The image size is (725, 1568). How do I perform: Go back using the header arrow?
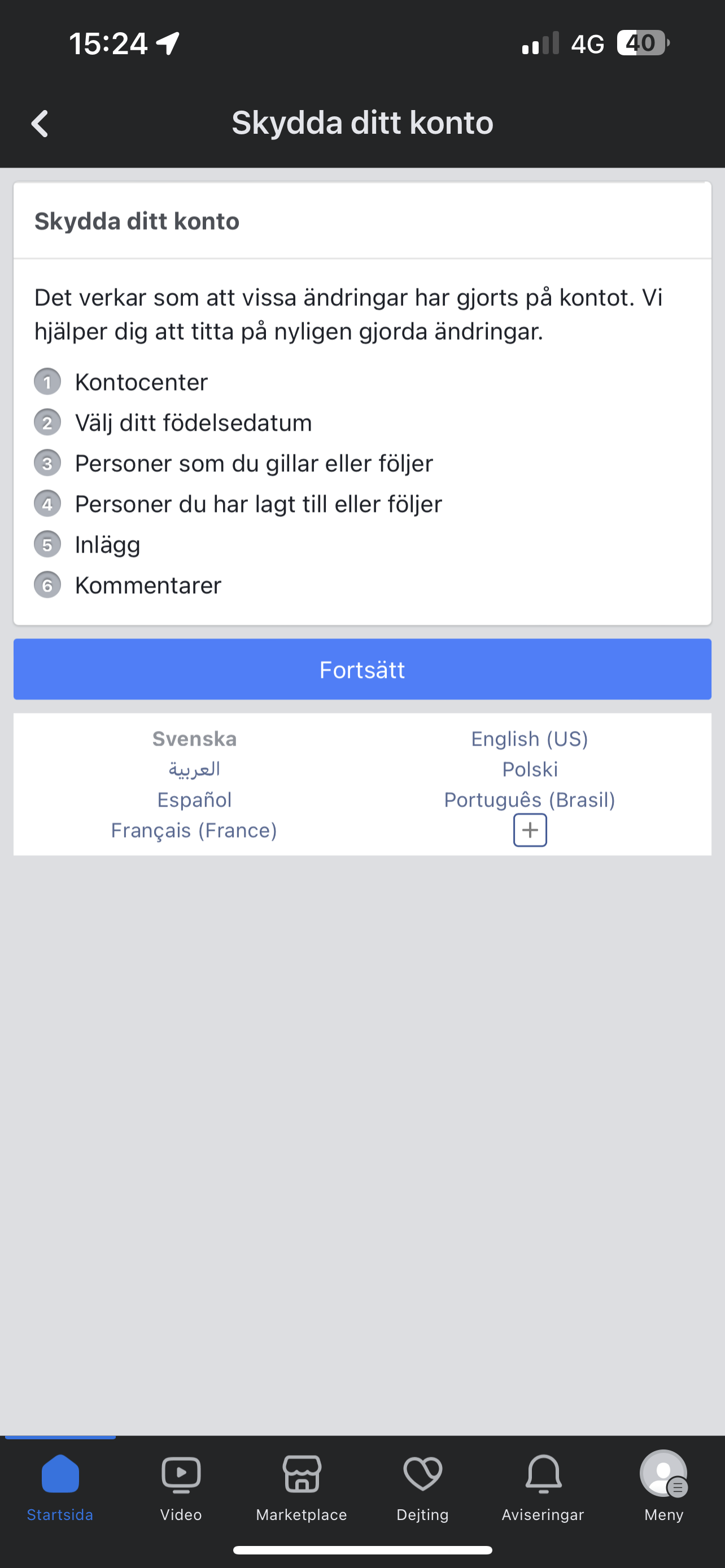[40, 124]
